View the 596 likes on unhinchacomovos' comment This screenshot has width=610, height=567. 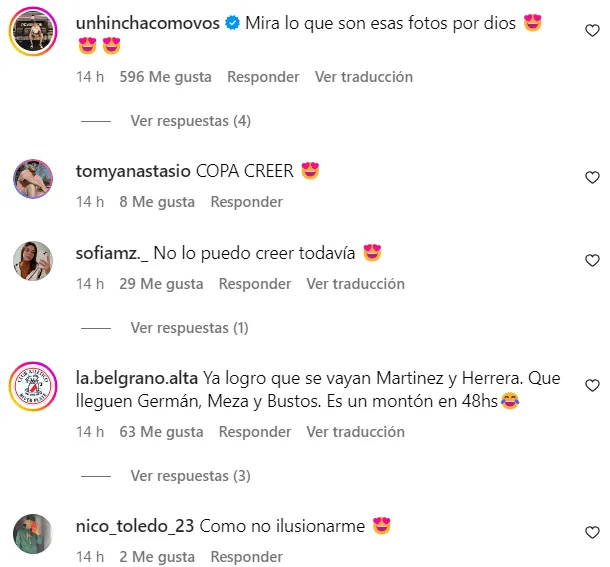[x=165, y=77]
